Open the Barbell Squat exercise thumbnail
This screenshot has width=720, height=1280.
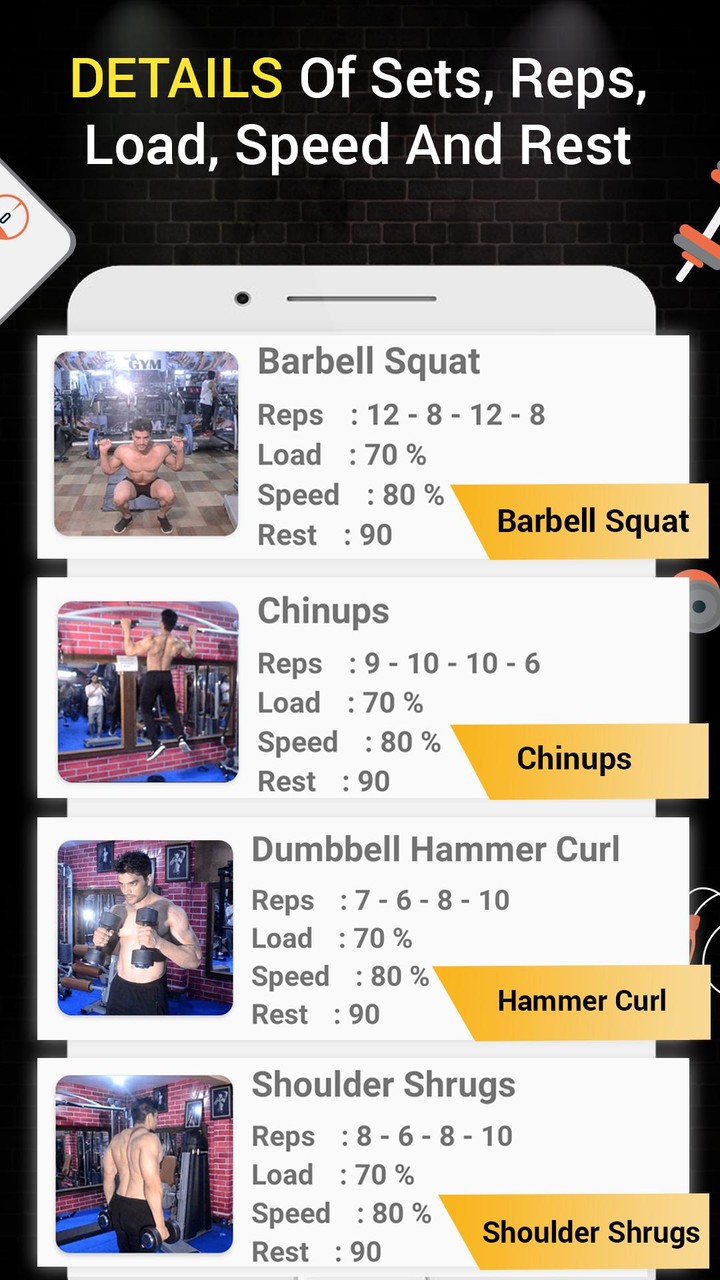146,443
